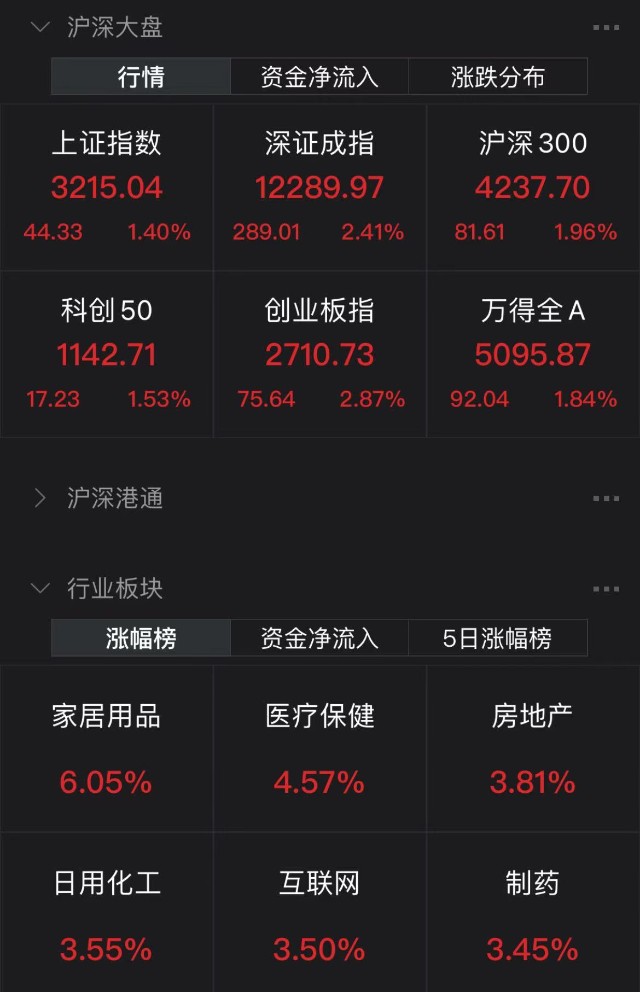
Task: Open the 家居用品 sector card
Action: (106, 748)
